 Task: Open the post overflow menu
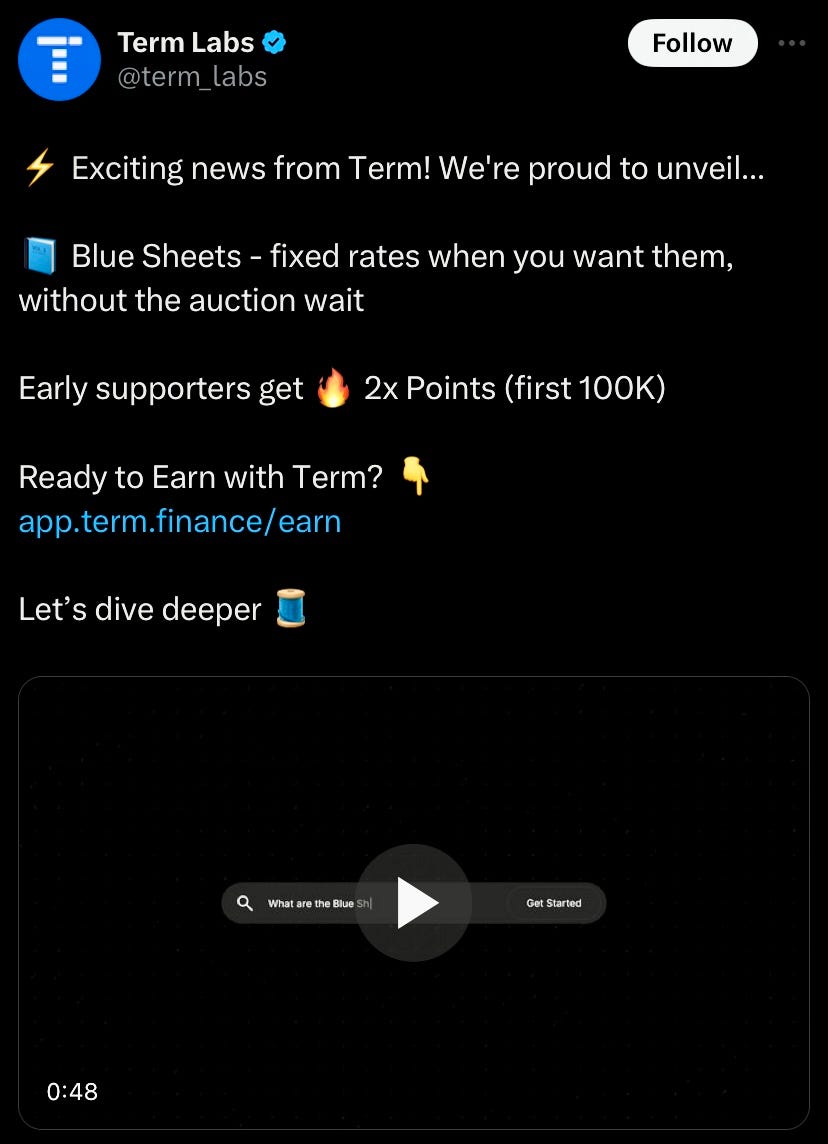pyautogui.click(x=791, y=43)
